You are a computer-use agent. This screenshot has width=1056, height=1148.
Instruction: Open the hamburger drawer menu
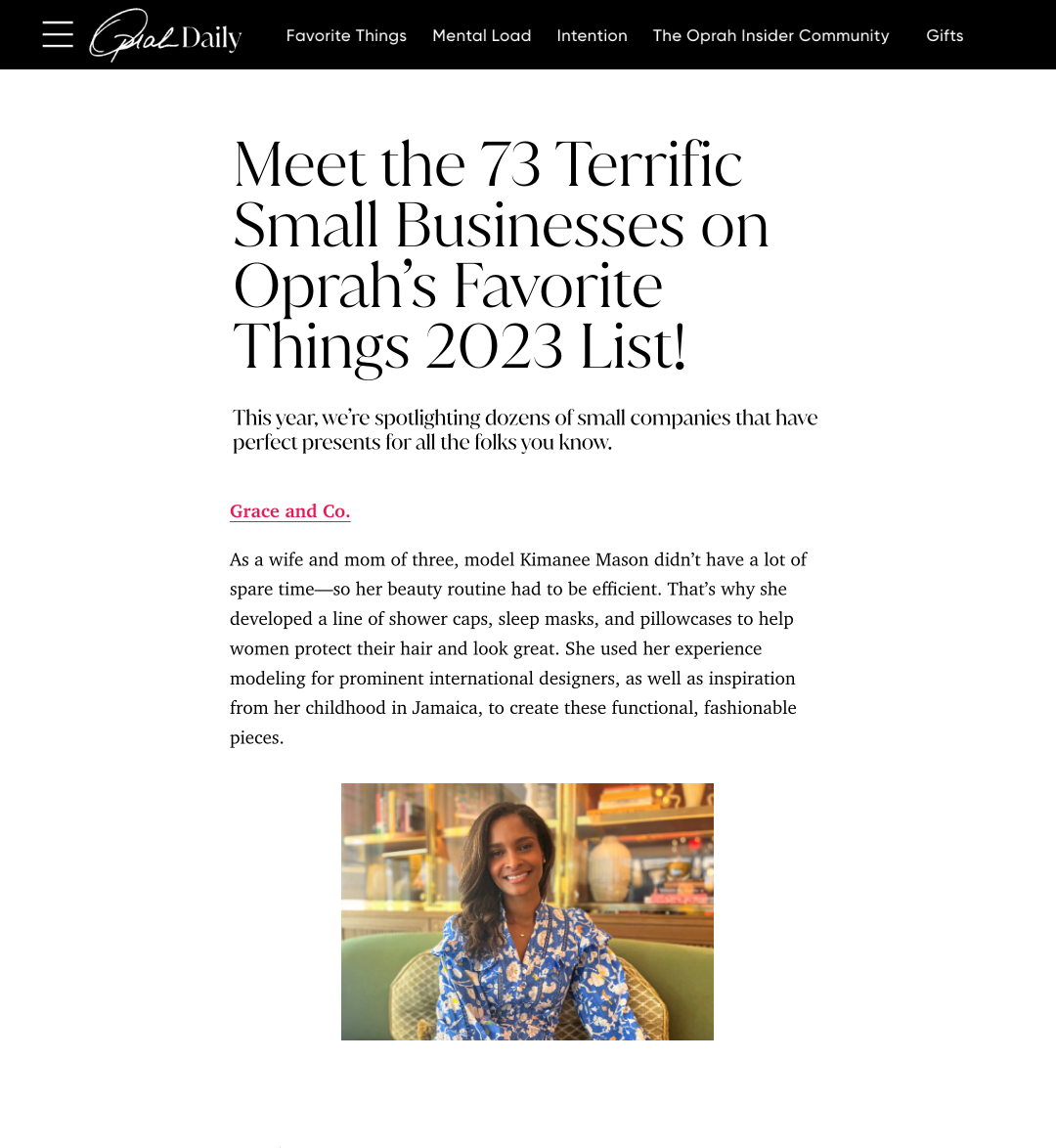[x=58, y=34]
